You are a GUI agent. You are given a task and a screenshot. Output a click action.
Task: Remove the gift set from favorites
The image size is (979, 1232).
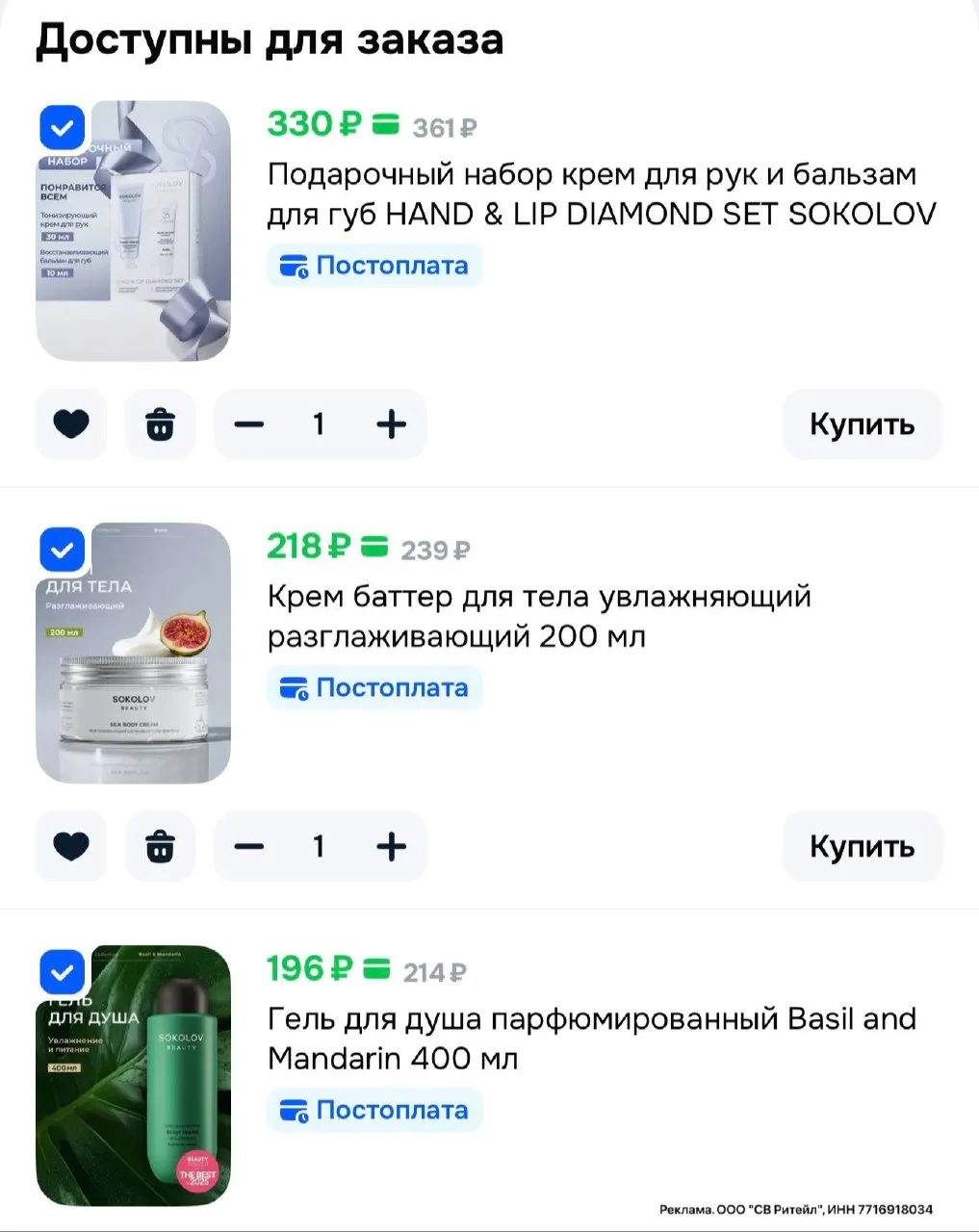tap(71, 424)
